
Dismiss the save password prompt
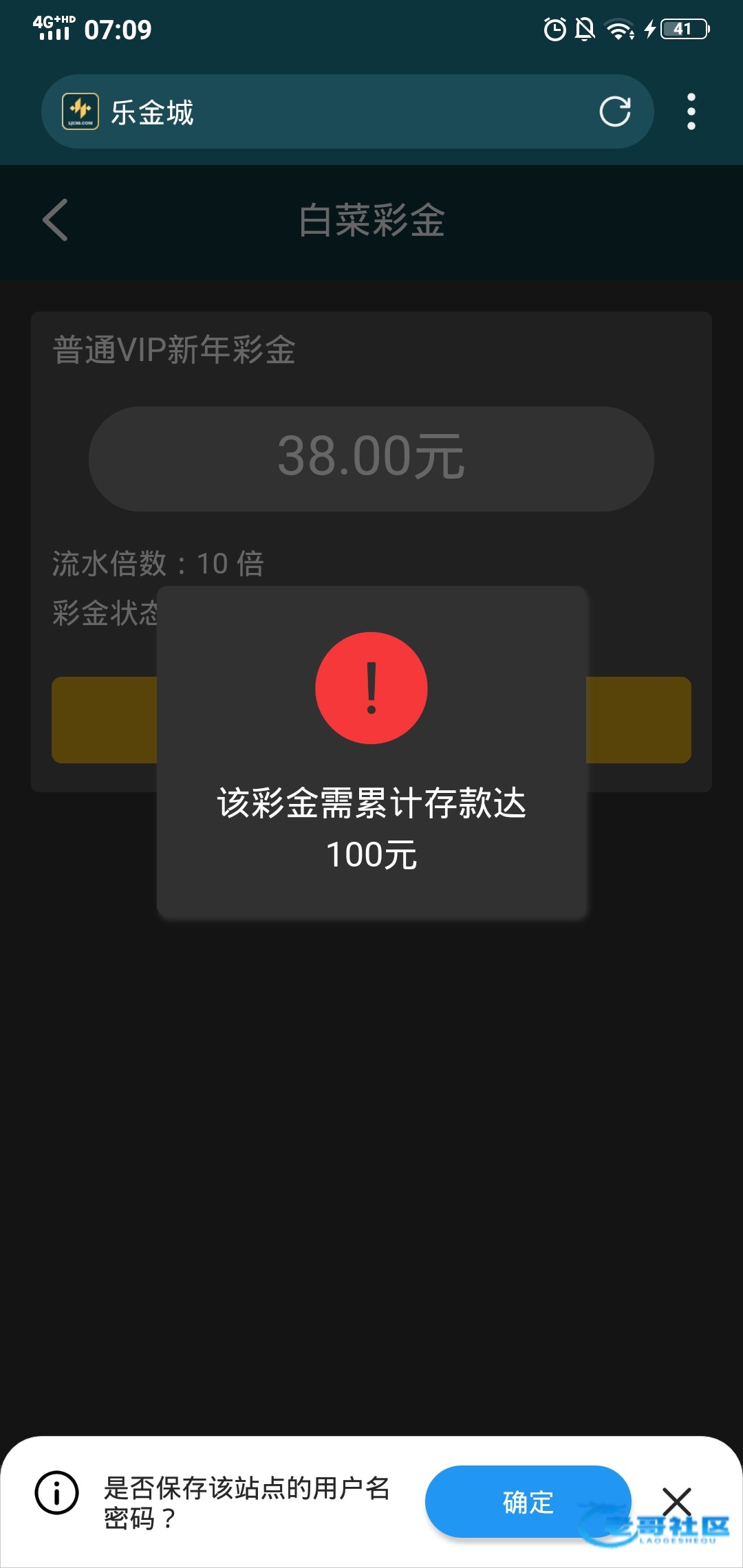(x=676, y=1501)
